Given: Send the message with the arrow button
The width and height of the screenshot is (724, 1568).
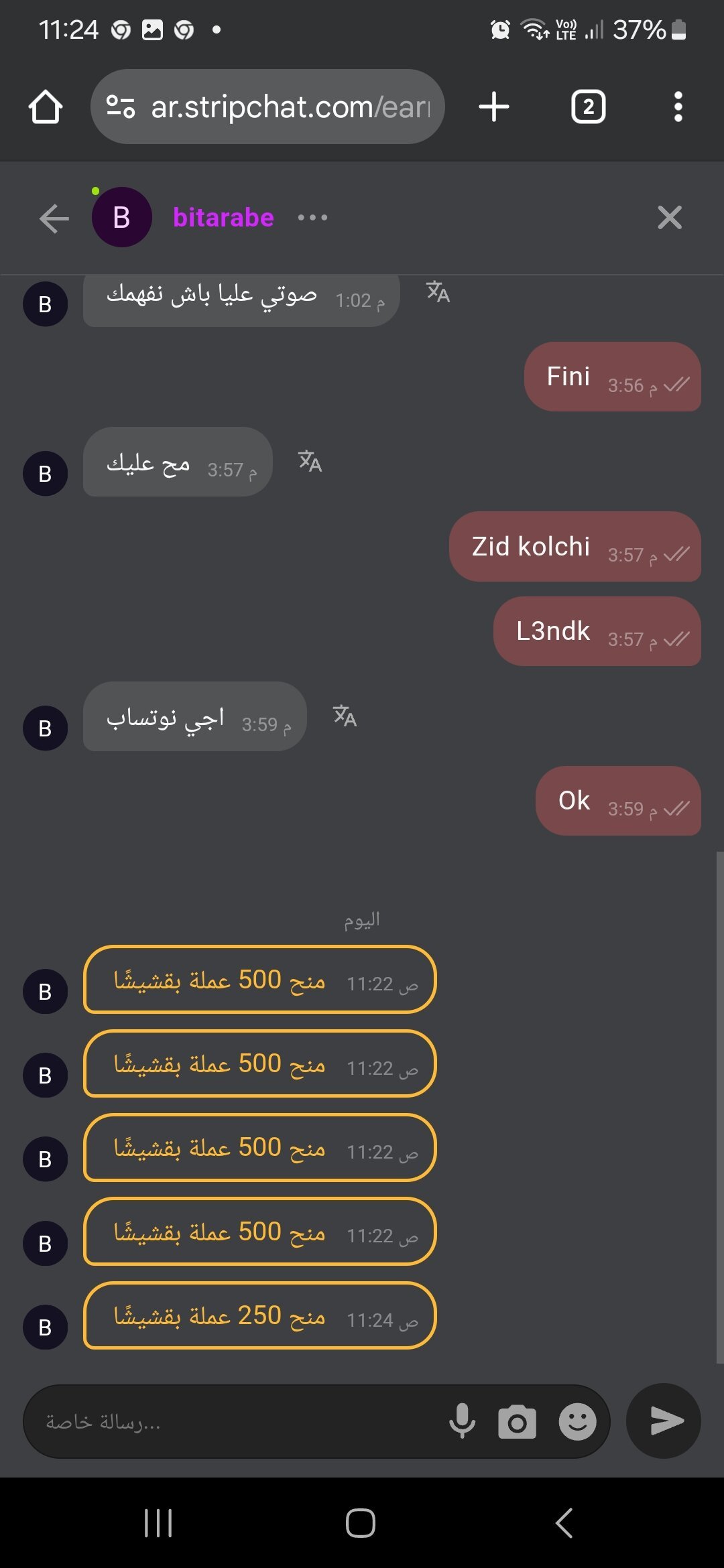Looking at the screenshot, I should pos(664,1421).
